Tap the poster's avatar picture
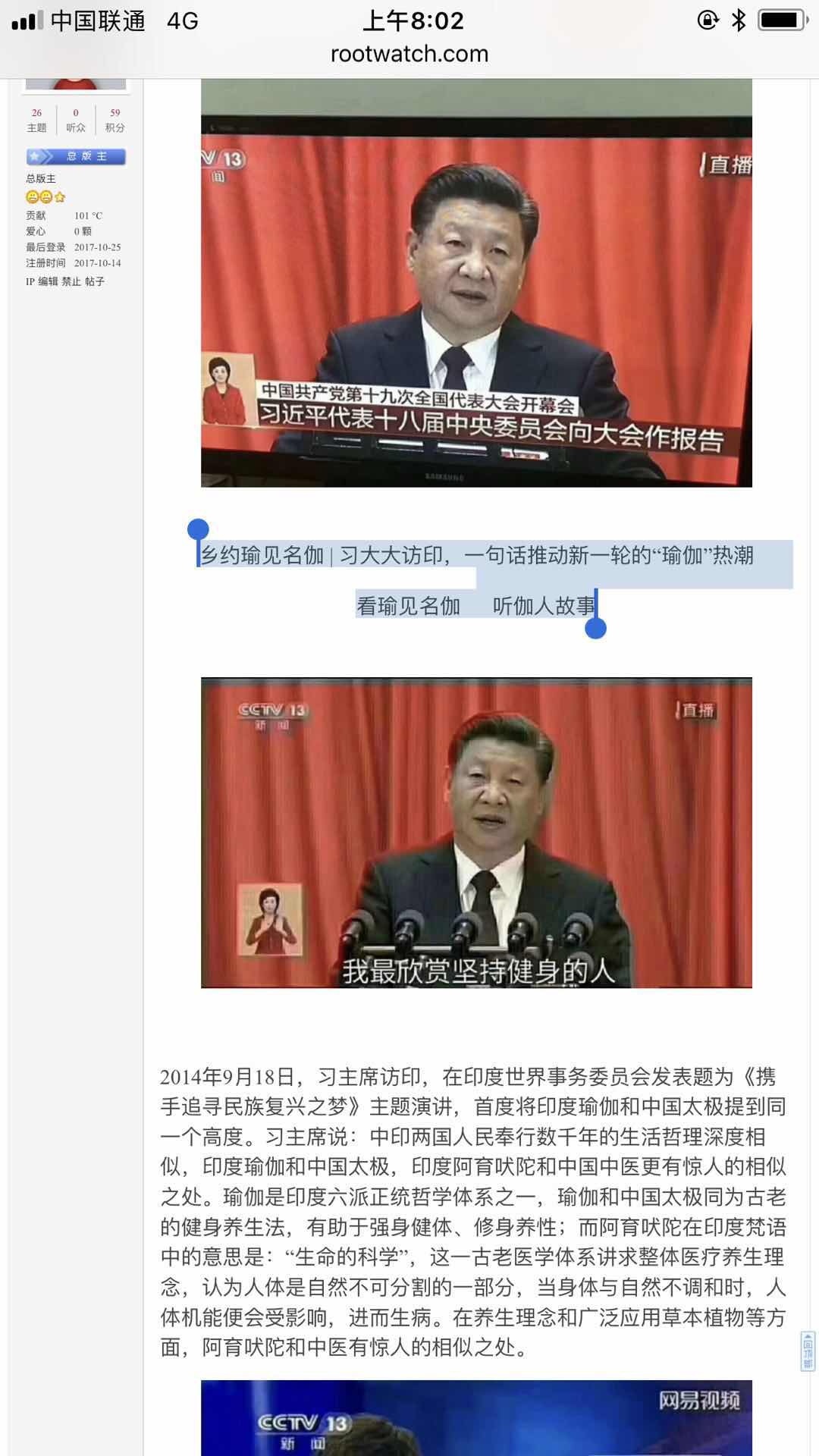The width and height of the screenshot is (819, 1456). coord(75,83)
